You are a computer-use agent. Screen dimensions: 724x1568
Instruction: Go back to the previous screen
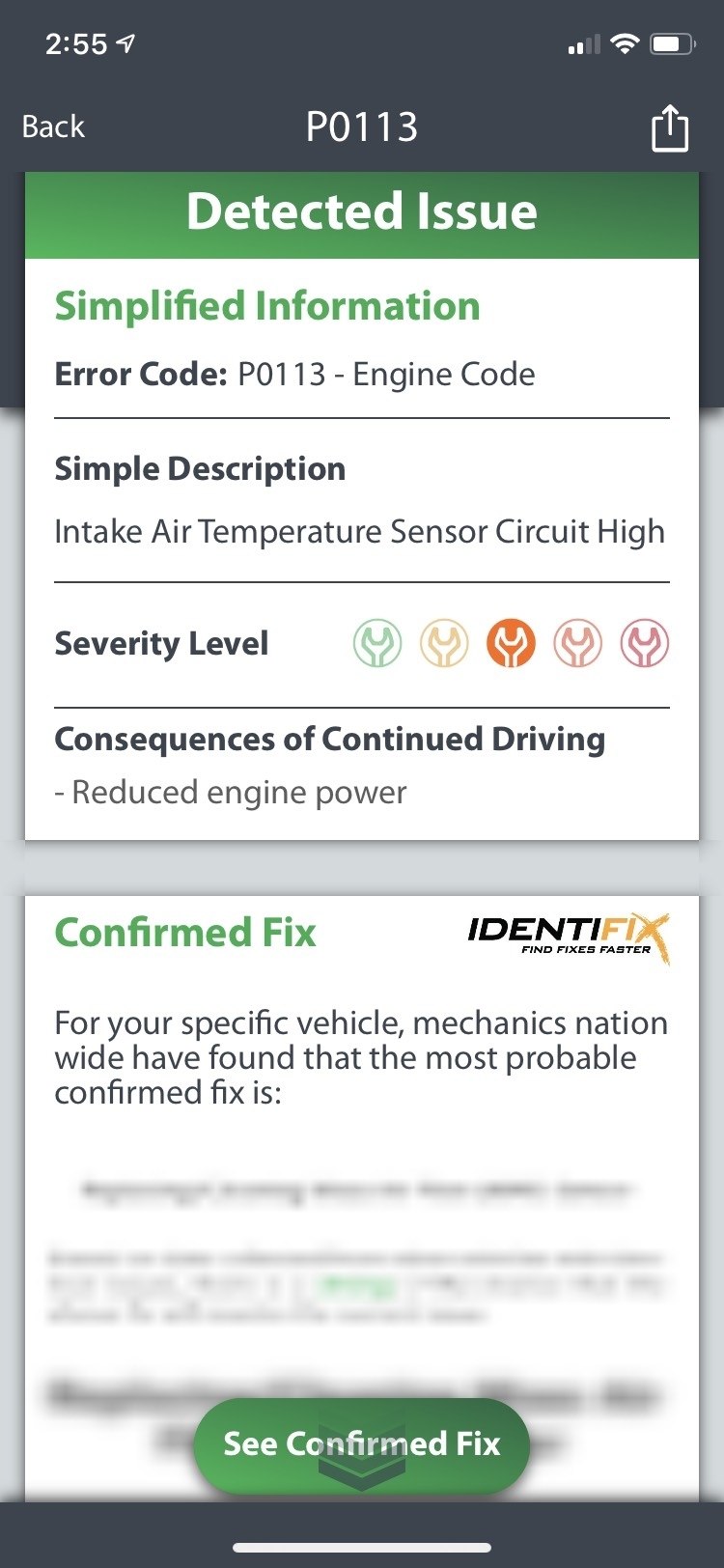coord(53,126)
